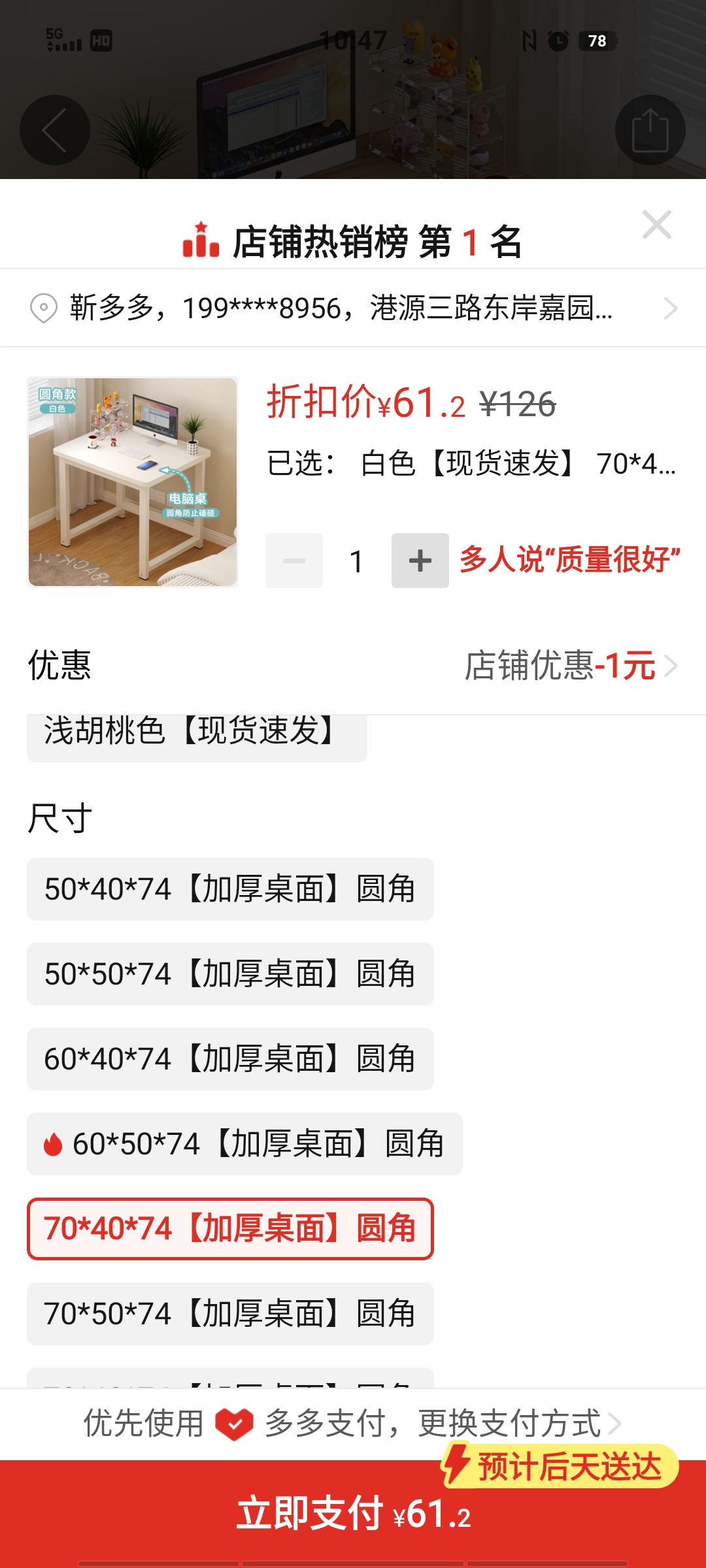Viewport: 706px width, 1568px height.
Task: Tap the selected 70*40*74 圆角 size
Action: [230, 1229]
